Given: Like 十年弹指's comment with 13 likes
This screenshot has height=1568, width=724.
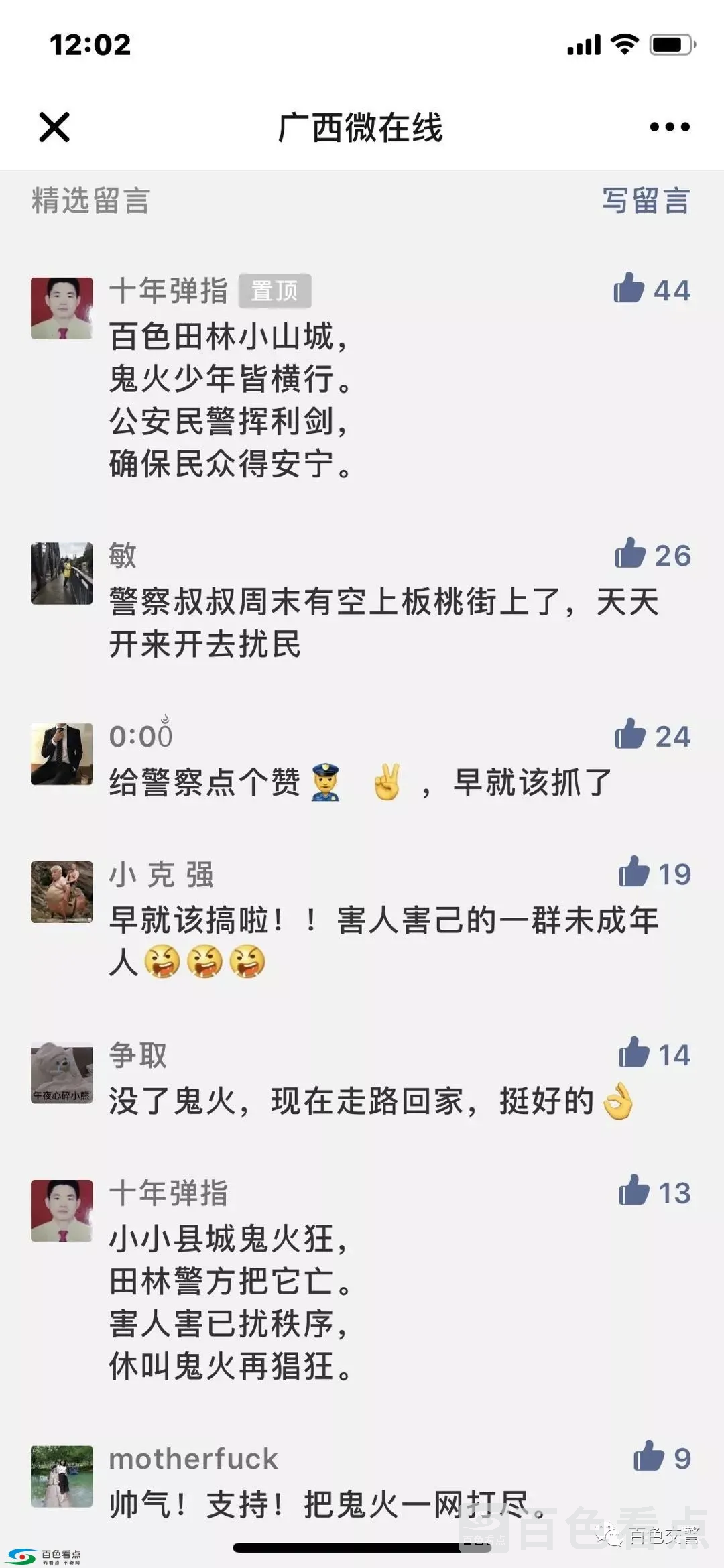Looking at the screenshot, I should (634, 1191).
